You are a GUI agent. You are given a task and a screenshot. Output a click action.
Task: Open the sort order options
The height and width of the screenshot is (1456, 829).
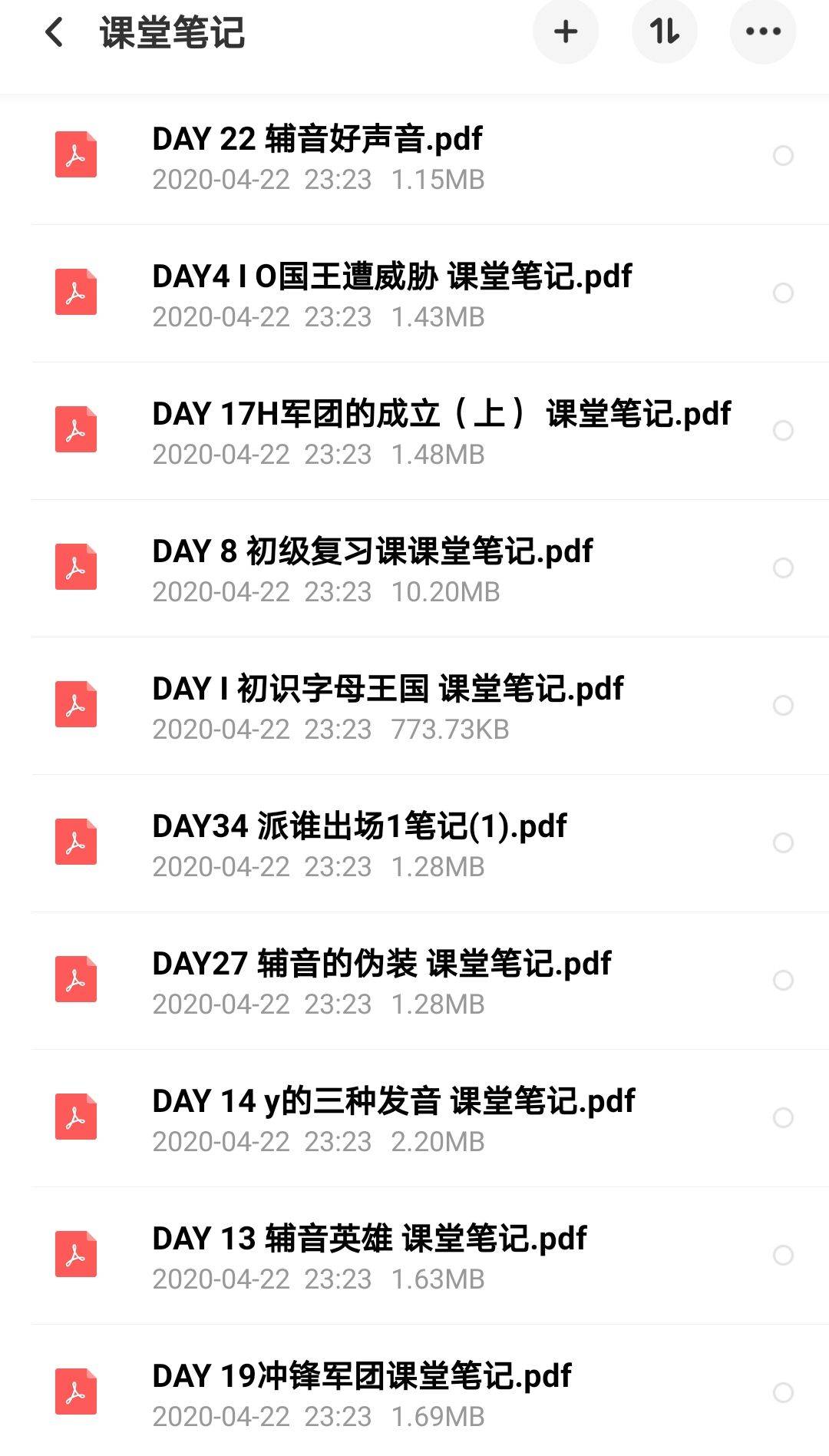[x=664, y=31]
